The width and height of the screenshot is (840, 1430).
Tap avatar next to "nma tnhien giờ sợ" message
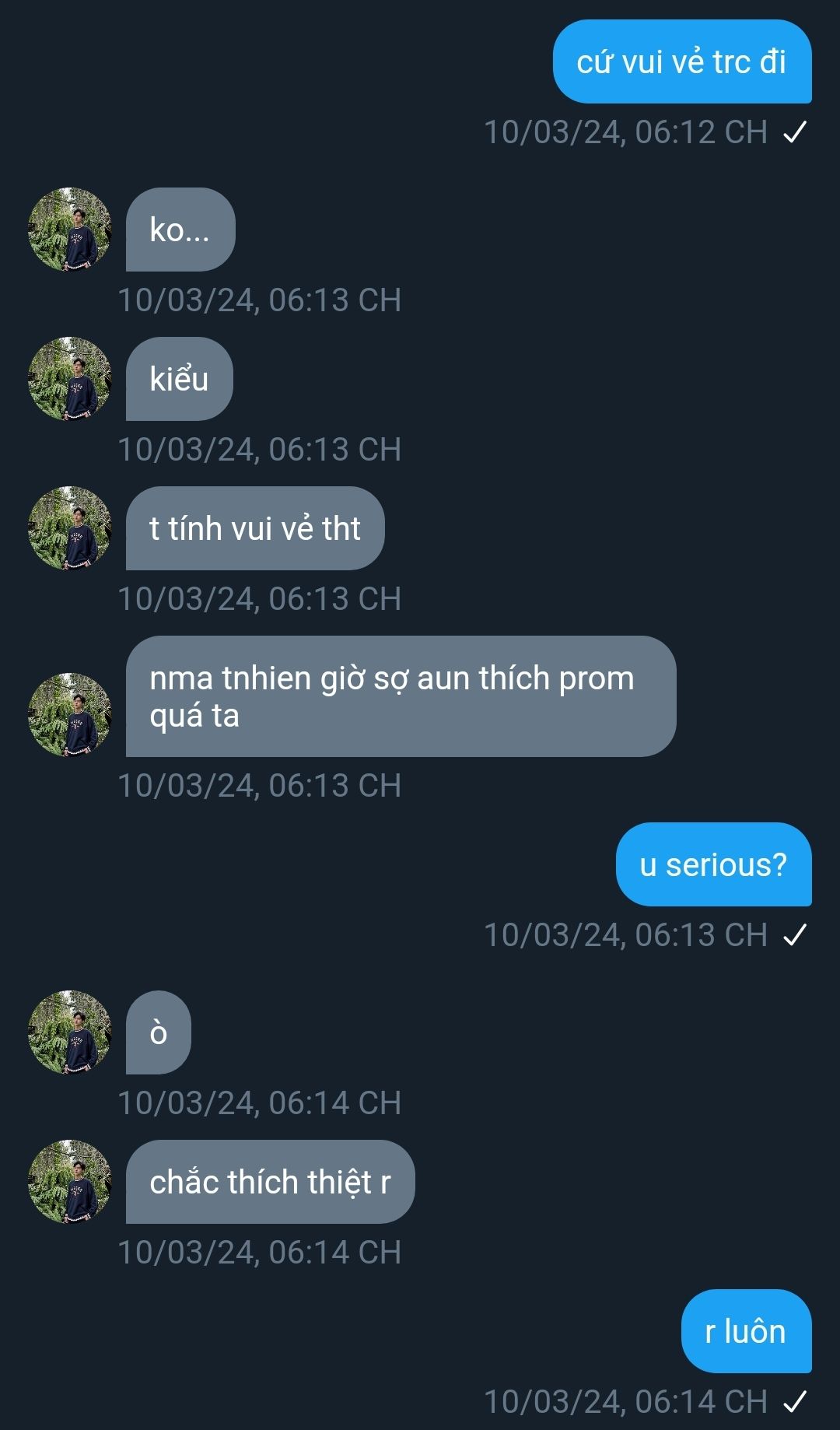70,715
